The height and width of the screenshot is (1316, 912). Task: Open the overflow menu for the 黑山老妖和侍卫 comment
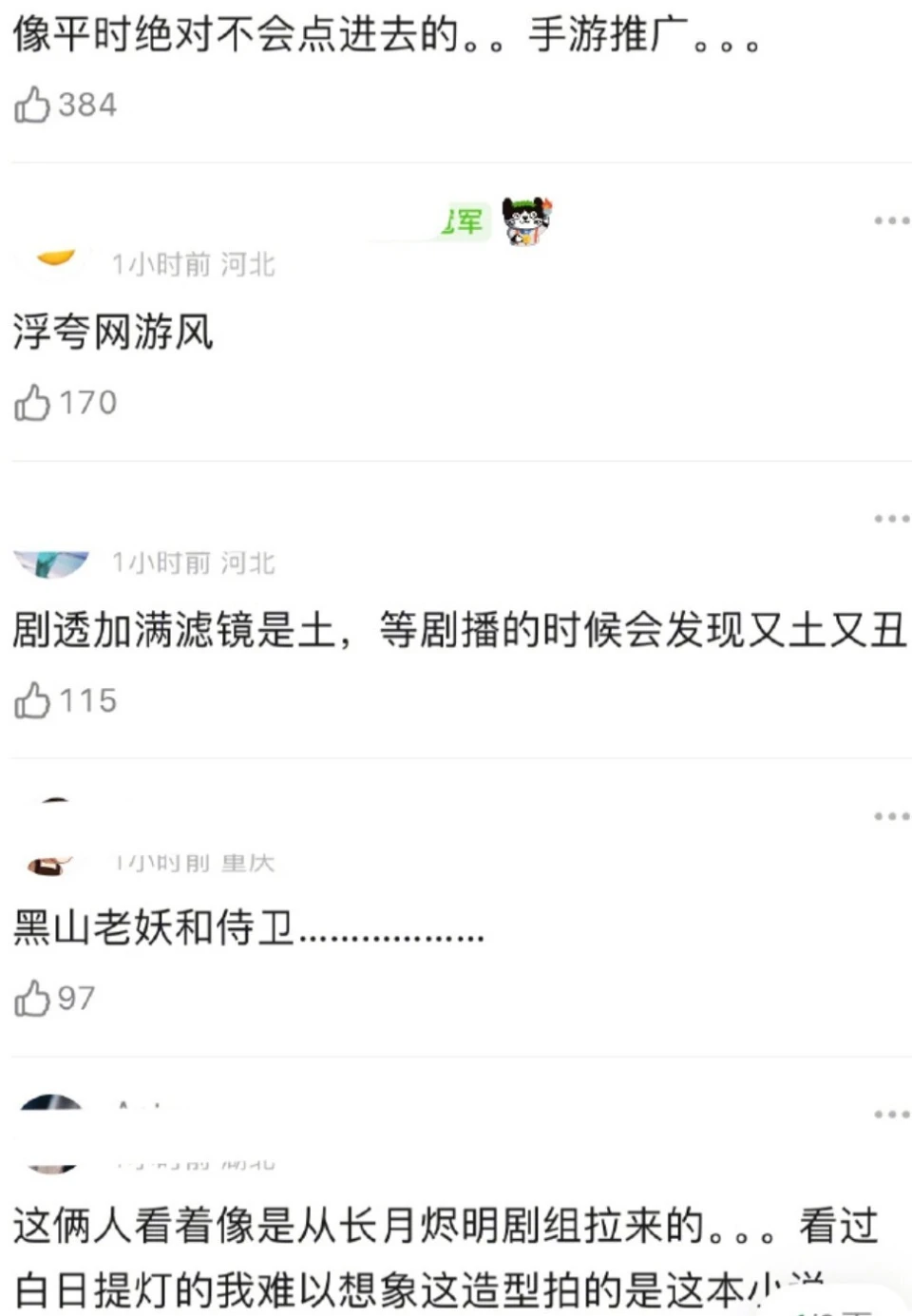point(891,816)
